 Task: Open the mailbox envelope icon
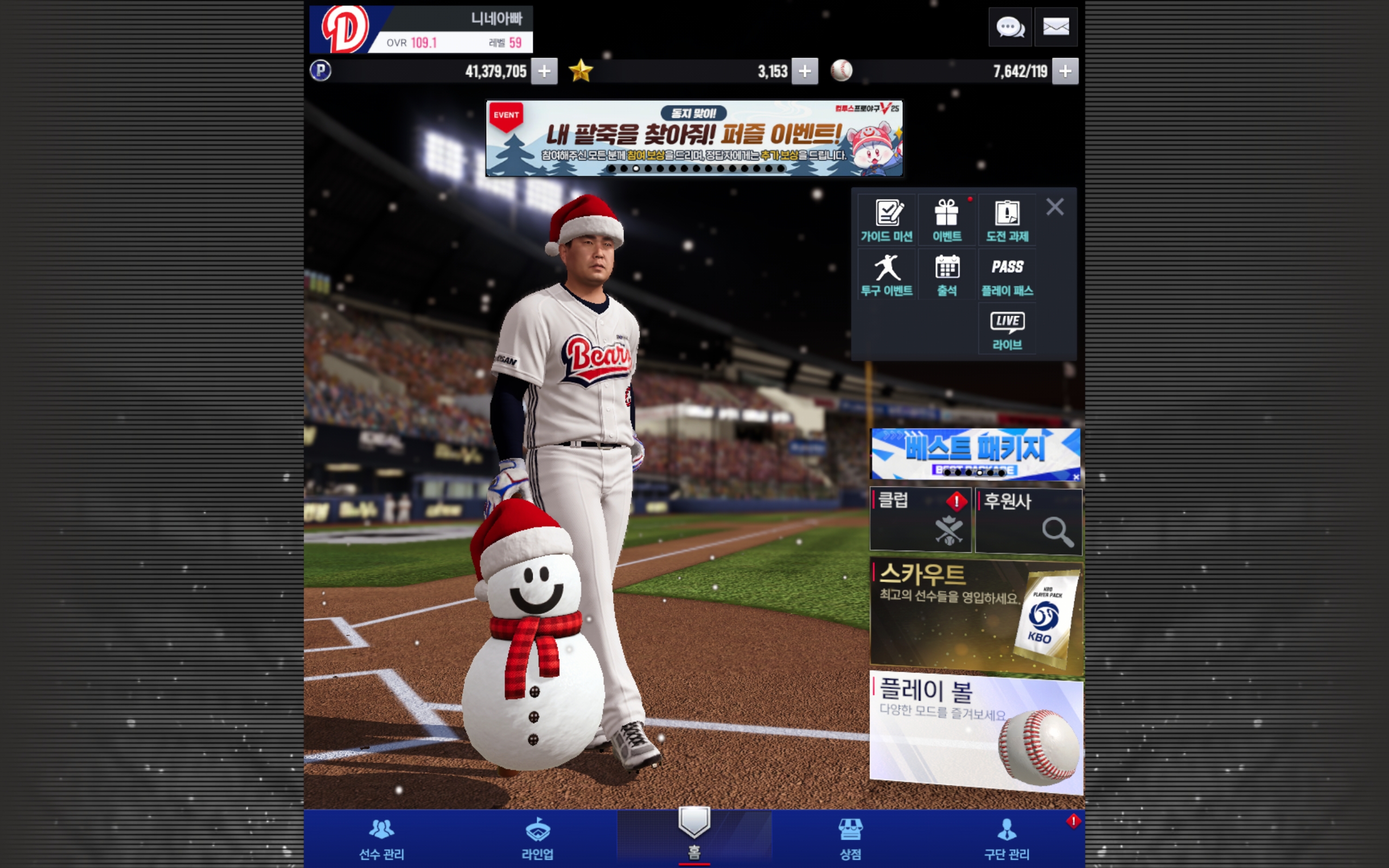1055,27
